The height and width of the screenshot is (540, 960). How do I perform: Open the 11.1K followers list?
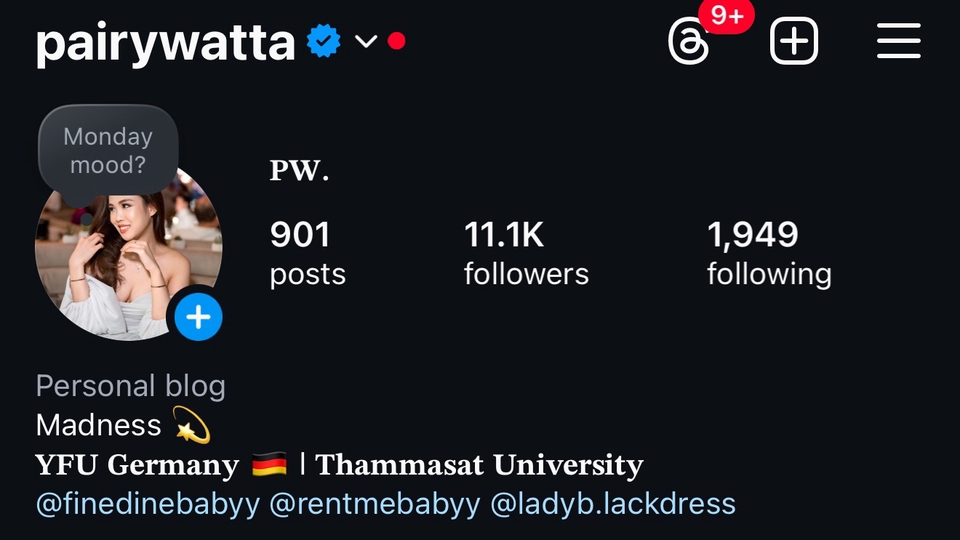pos(526,254)
